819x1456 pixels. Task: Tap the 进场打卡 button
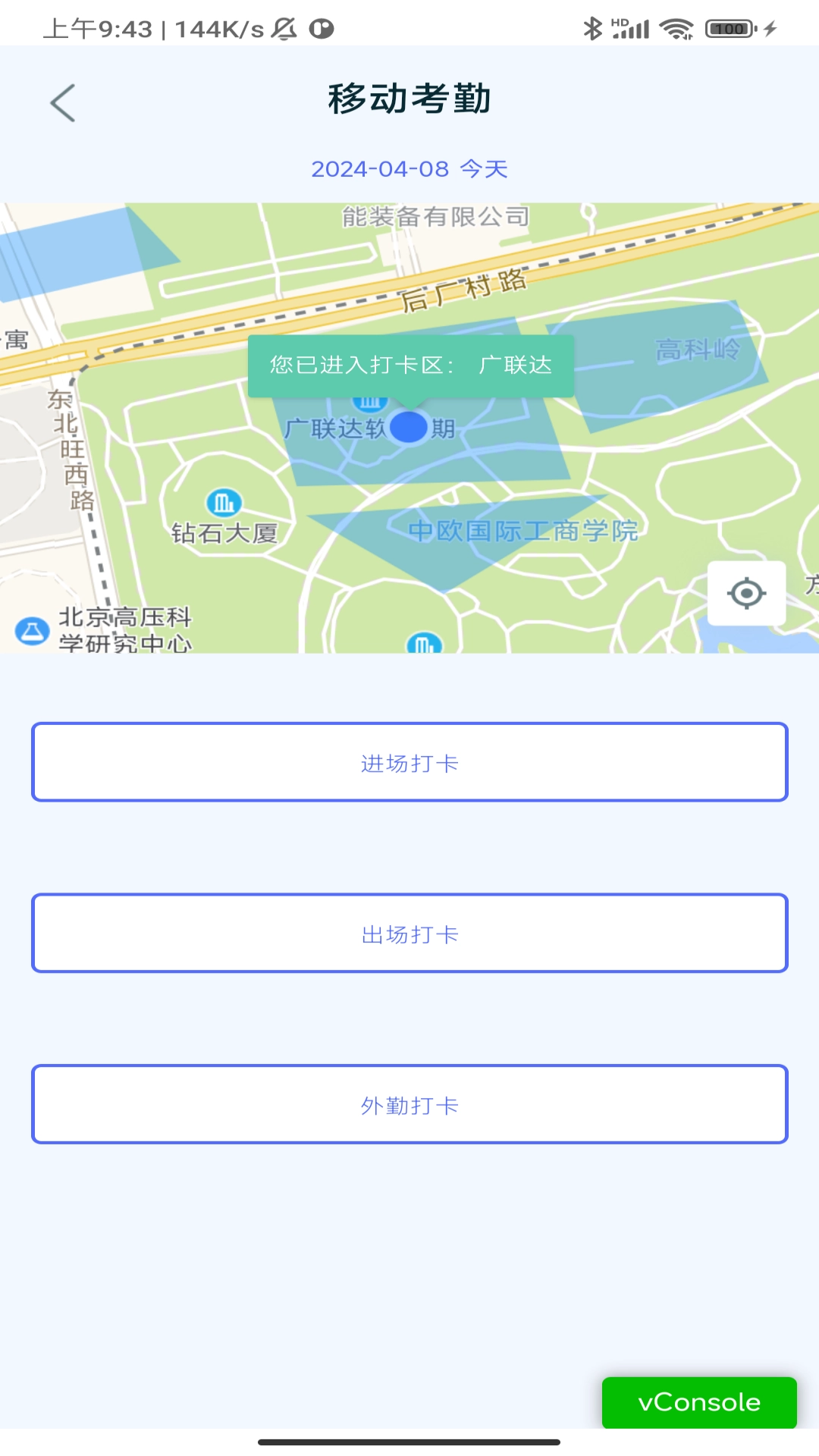pyautogui.click(x=409, y=762)
